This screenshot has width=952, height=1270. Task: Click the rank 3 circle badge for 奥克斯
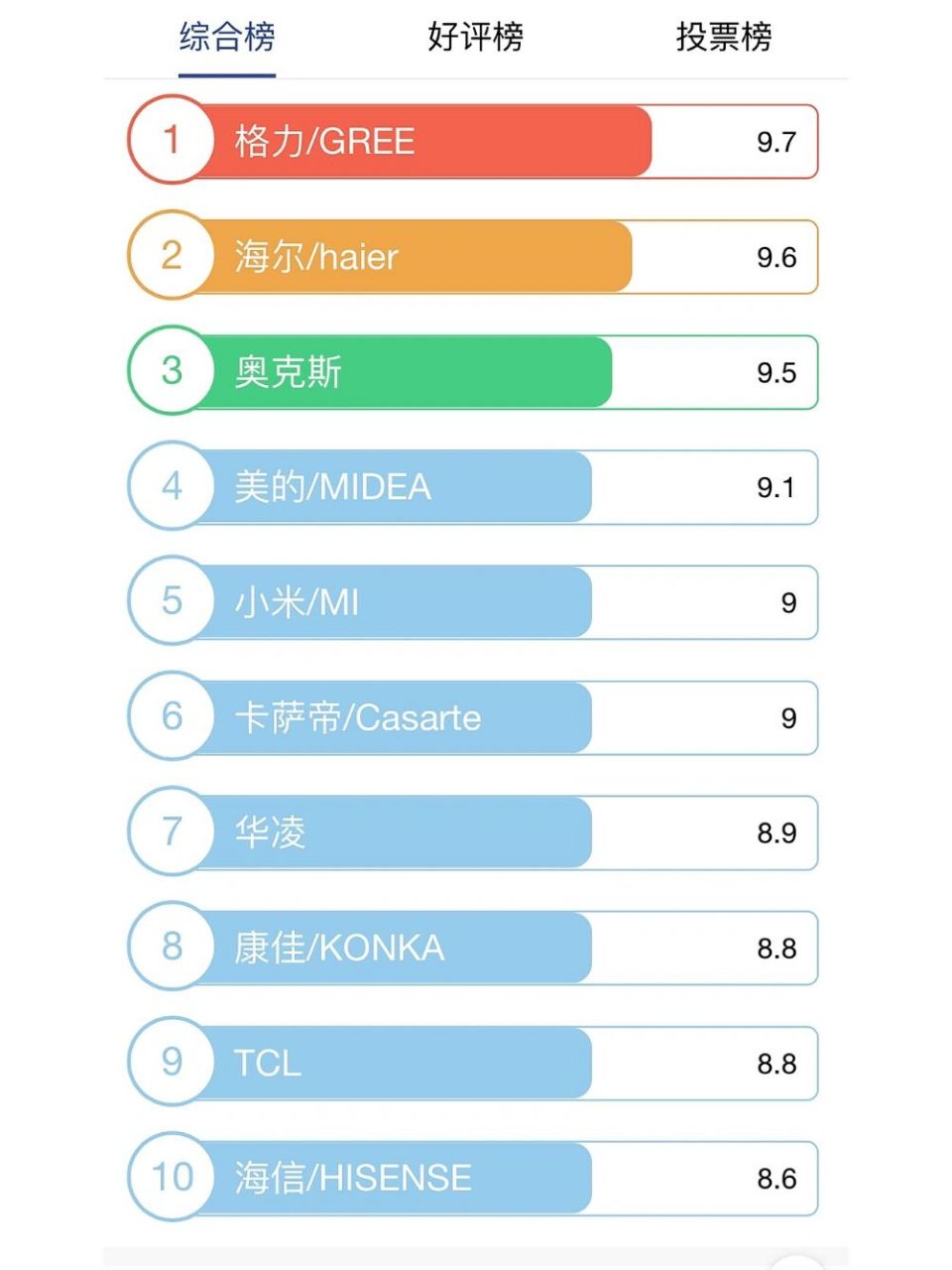tap(174, 372)
